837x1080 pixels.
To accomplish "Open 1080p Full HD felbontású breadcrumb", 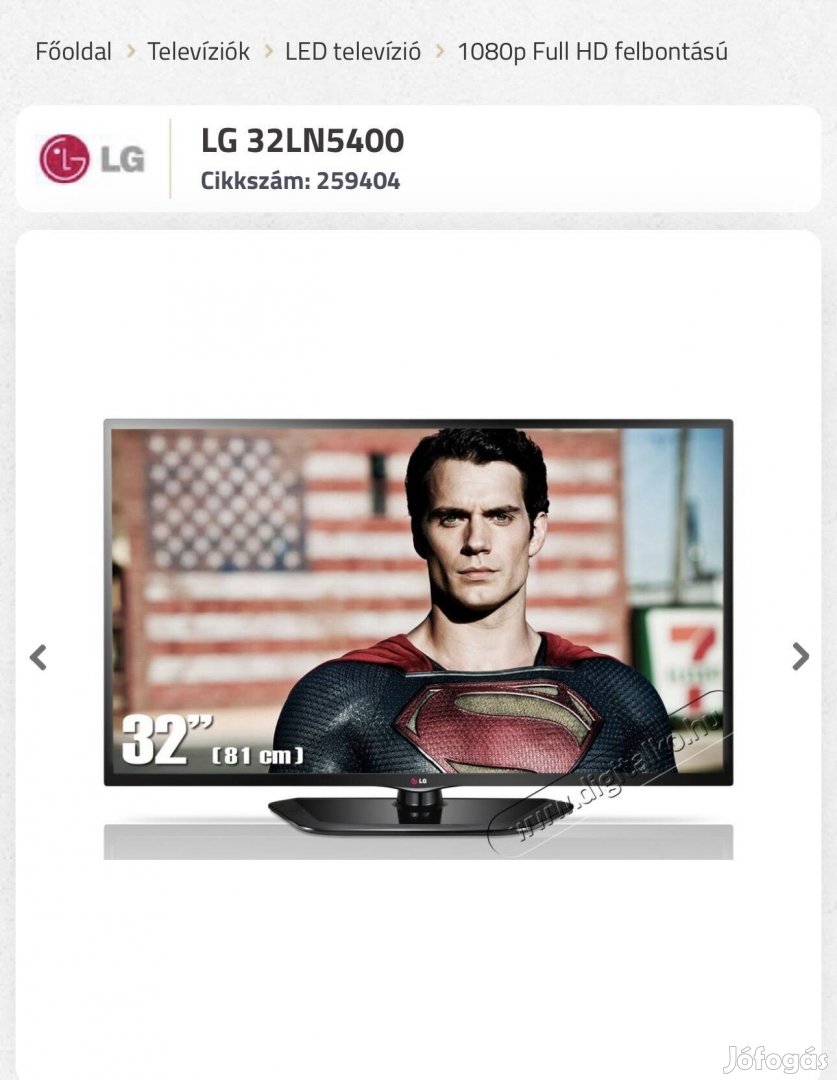I will 592,52.
